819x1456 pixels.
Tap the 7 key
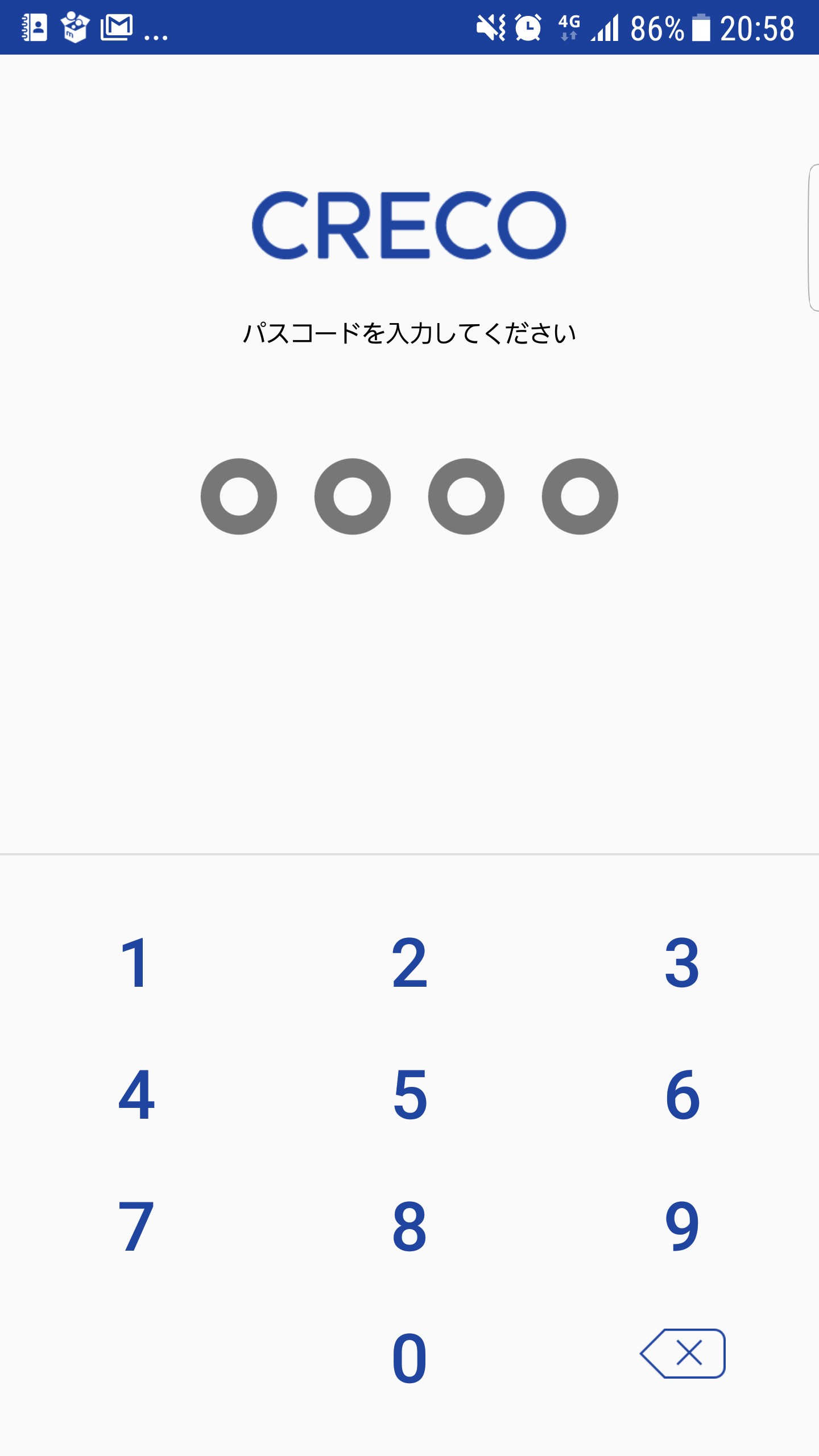tap(136, 1227)
